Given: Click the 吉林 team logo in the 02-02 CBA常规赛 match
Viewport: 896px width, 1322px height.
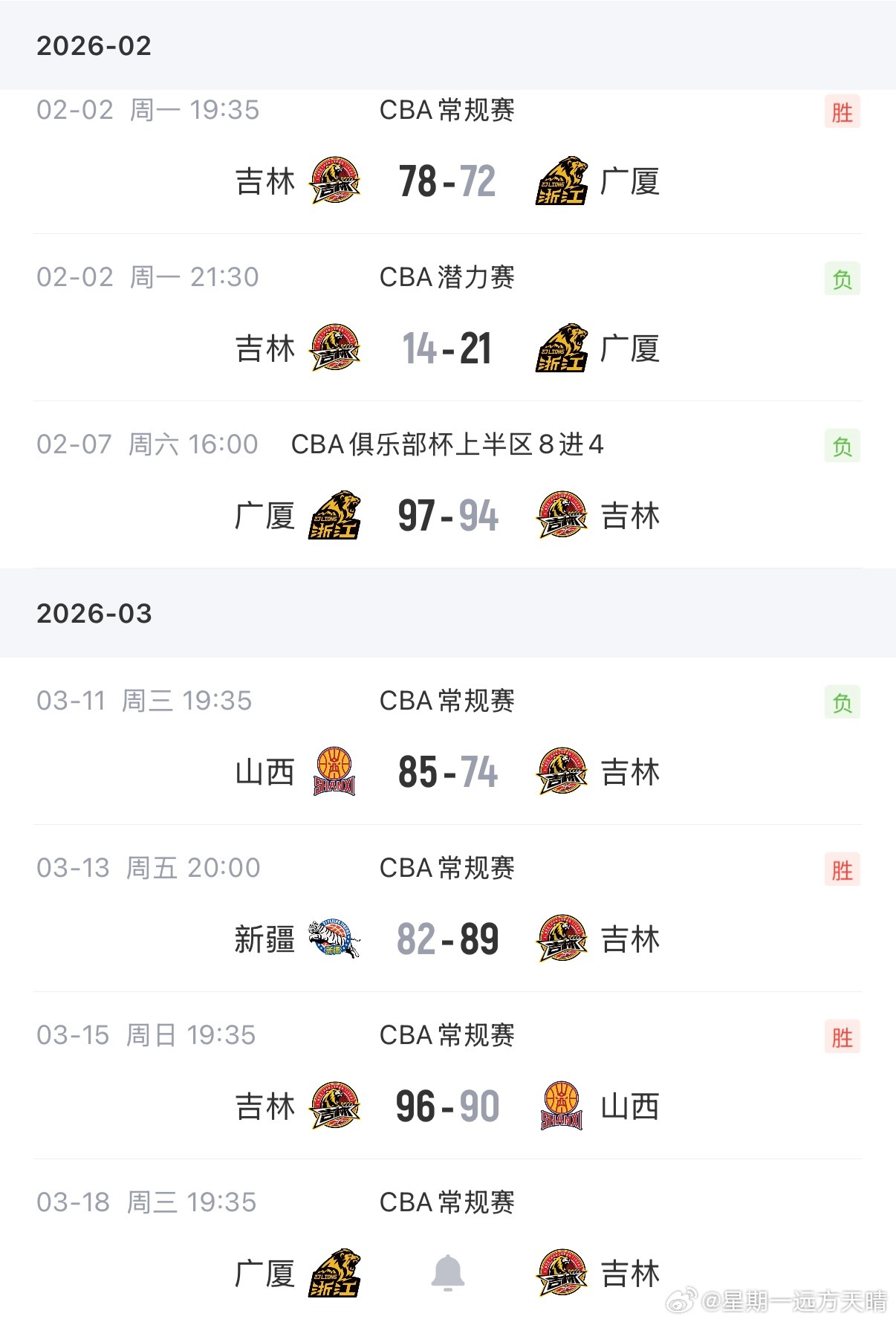Looking at the screenshot, I should click(336, 182).
